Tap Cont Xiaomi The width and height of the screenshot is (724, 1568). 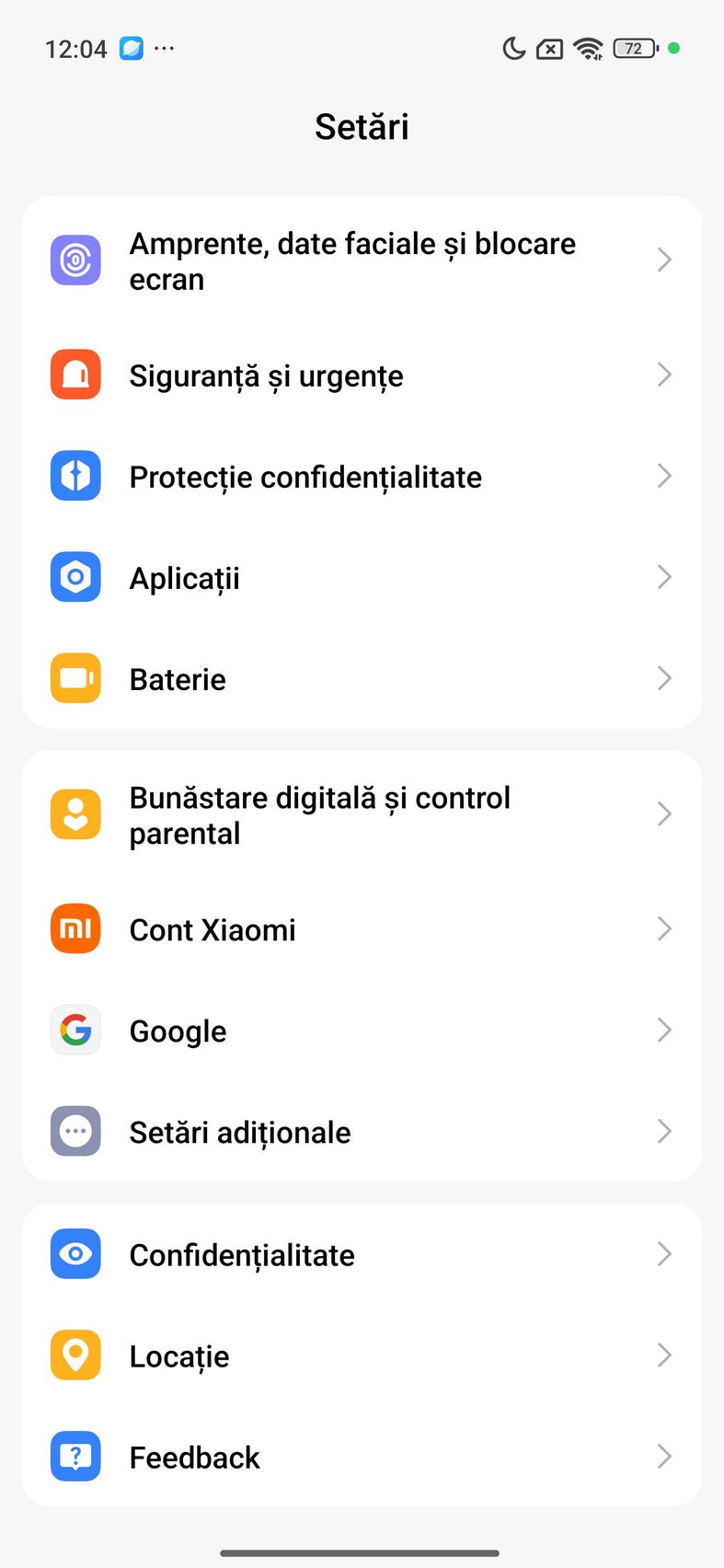[x=213, y=929]
